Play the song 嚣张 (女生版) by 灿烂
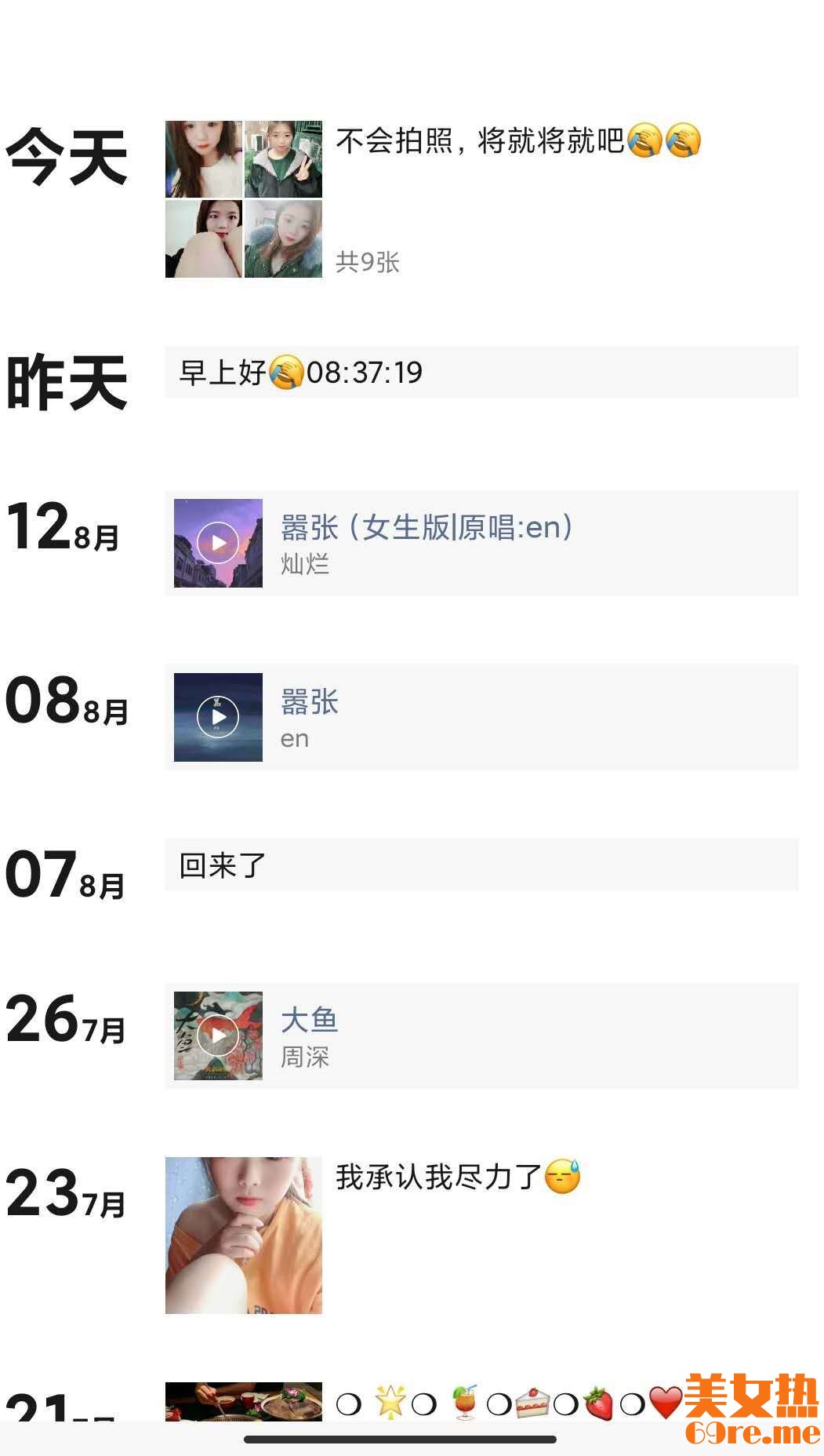This screenshot has height=1456, width=824. point(218,543)
